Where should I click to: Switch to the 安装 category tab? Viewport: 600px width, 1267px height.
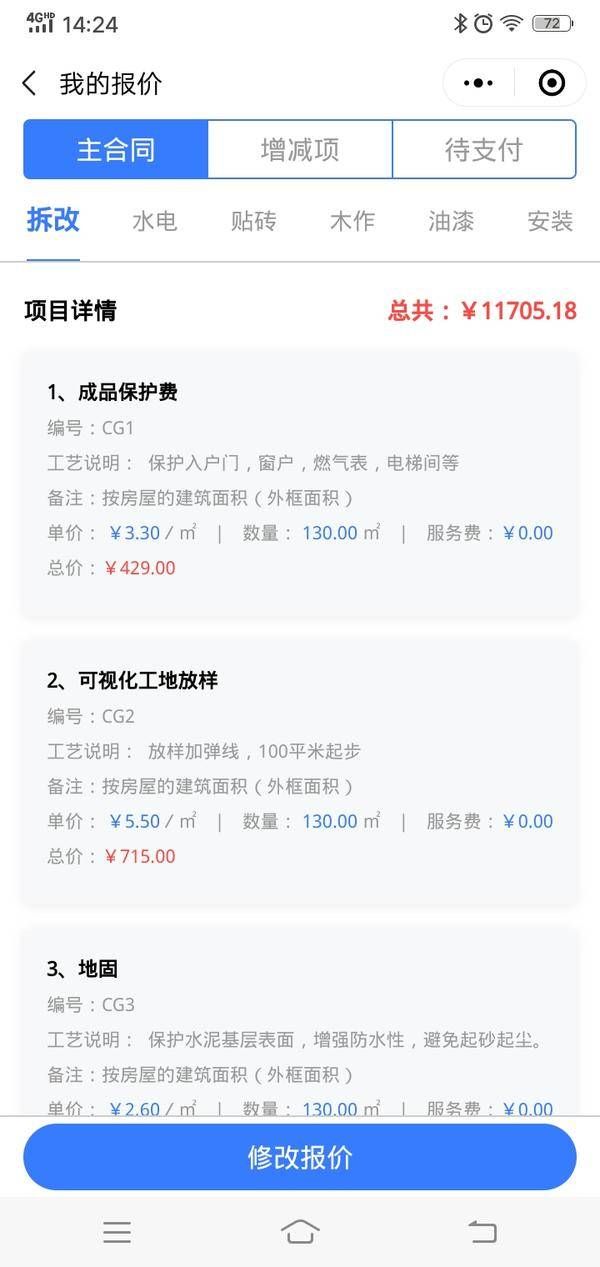tap(549, 221)
